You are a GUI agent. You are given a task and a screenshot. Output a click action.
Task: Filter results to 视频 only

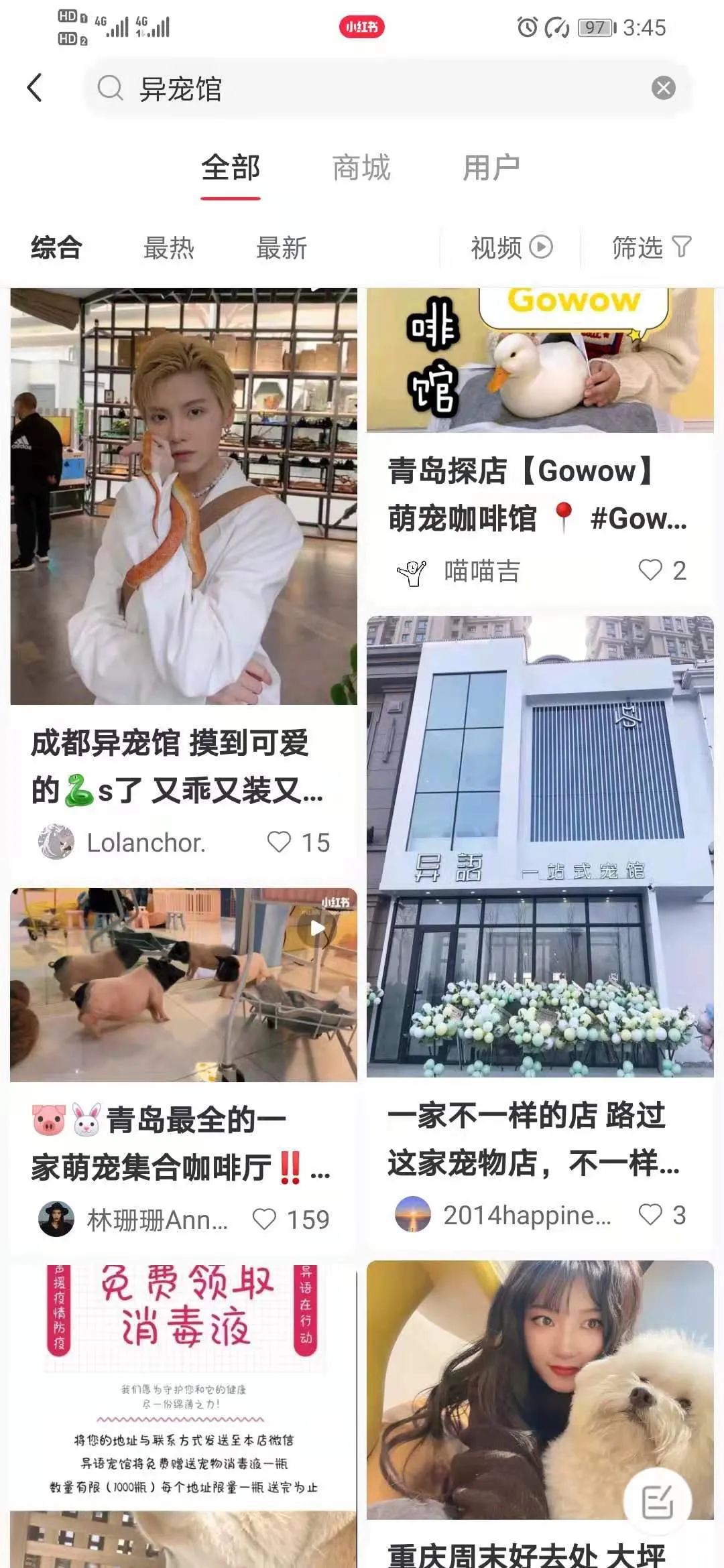tap(511, 247)
